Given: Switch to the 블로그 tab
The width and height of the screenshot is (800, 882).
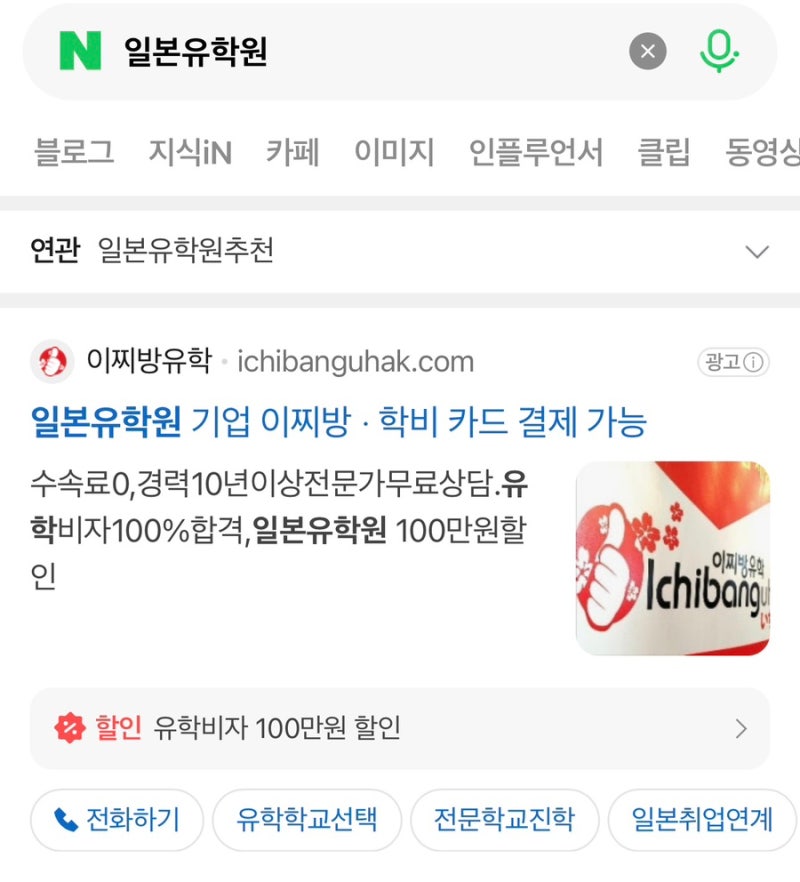Looking at the screenshot, I should (x=74, y=153).
